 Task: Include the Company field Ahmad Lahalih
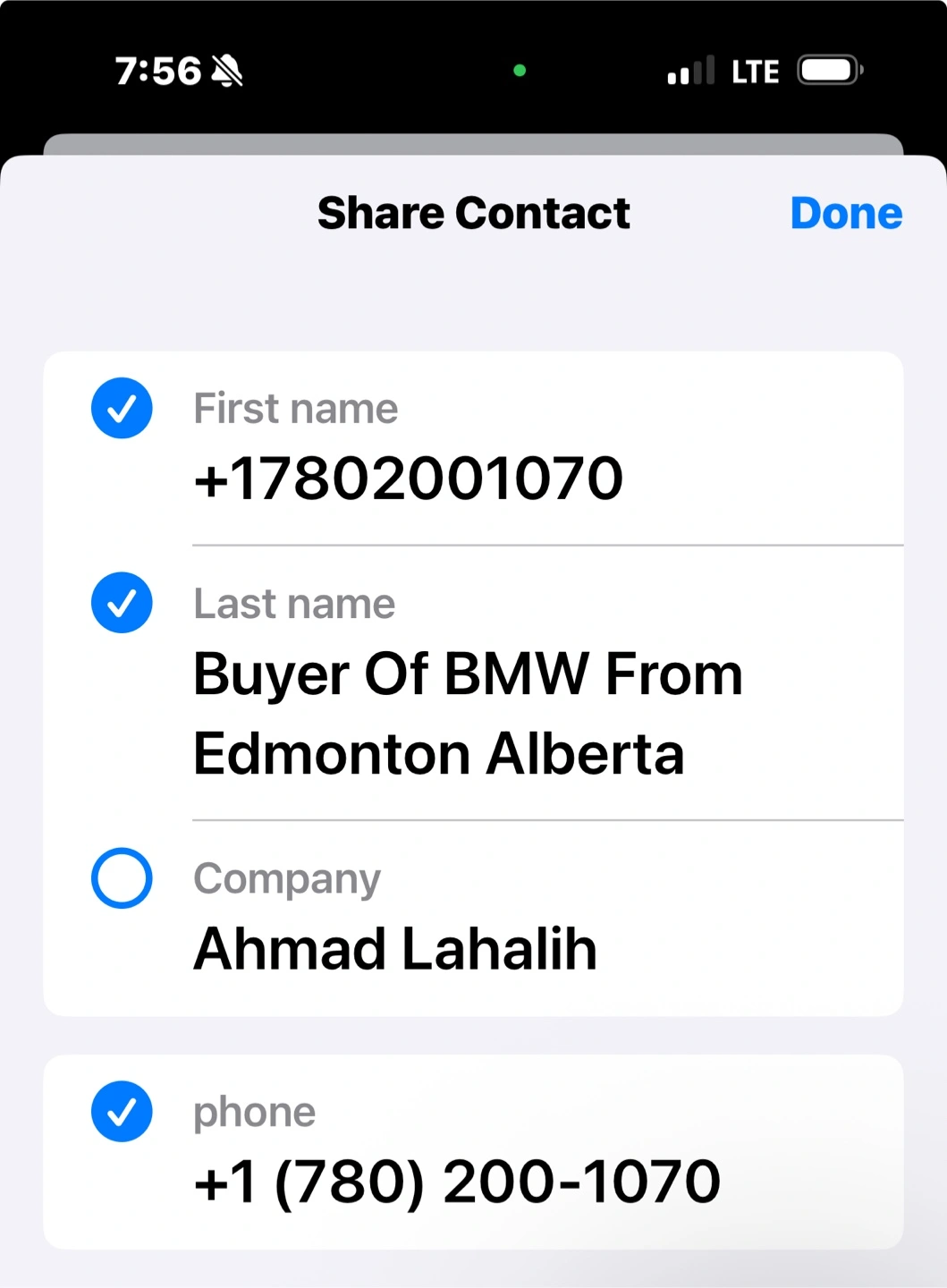pyautogui.click(x=122, y=878)
